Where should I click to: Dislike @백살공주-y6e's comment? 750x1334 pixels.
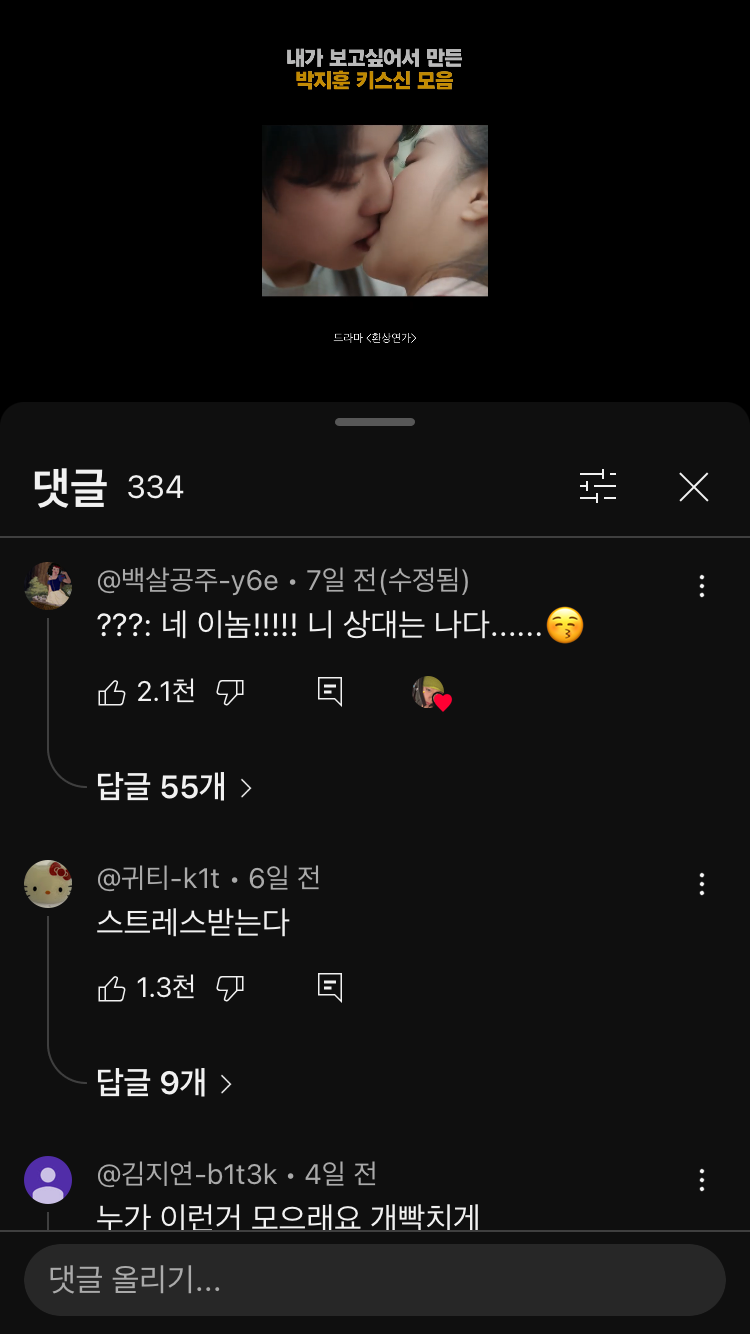230,691
